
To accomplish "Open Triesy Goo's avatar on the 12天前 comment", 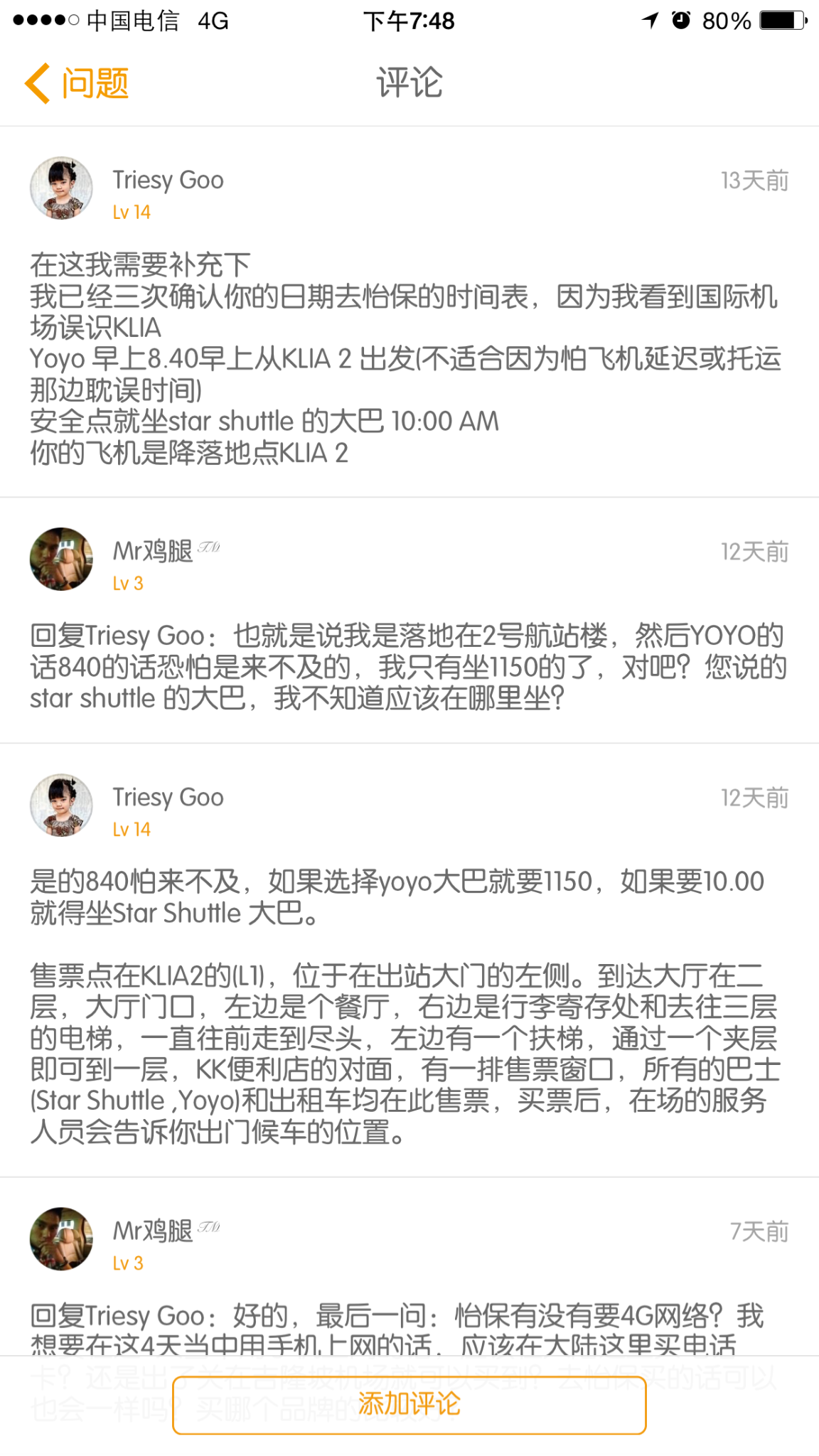I will (61, 805).
